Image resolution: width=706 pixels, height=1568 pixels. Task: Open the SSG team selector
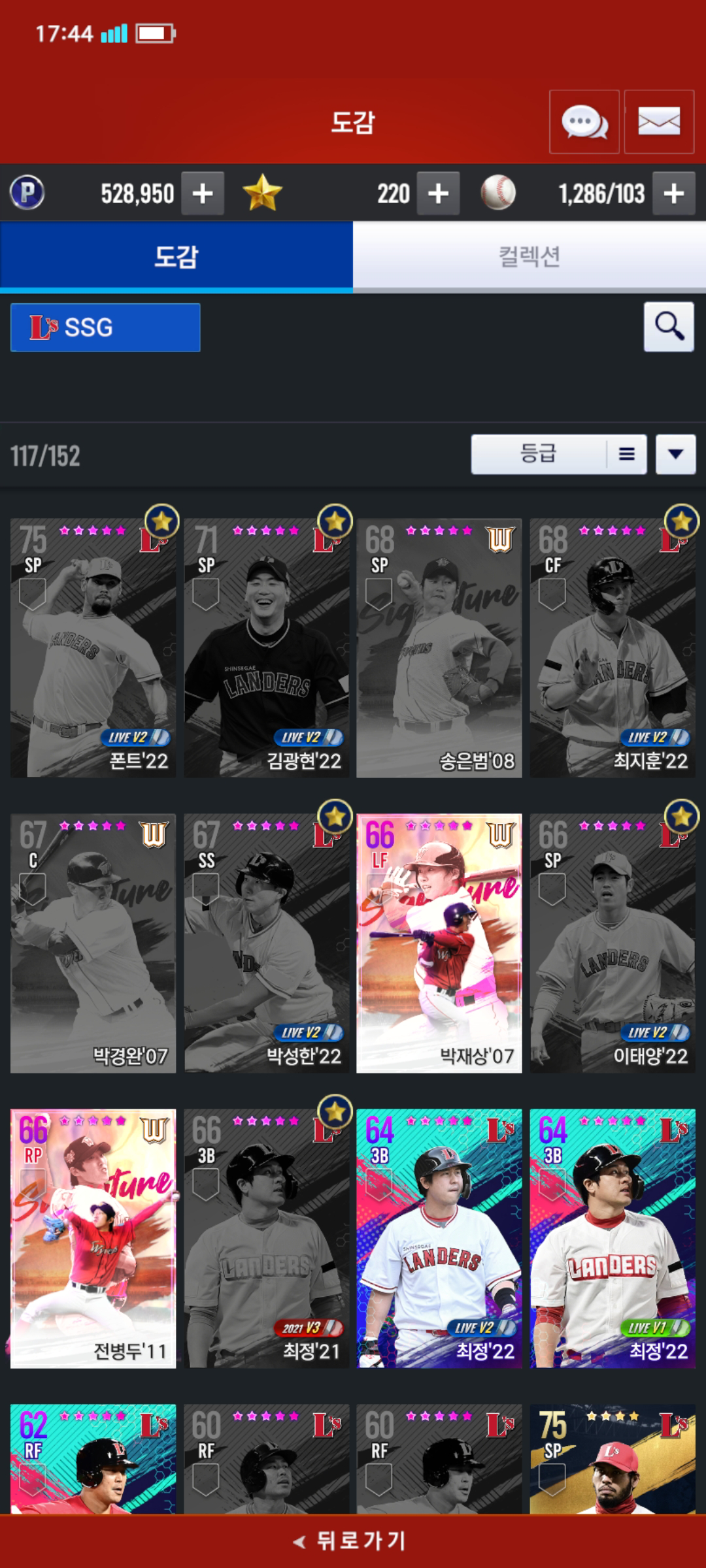[x=105, y=327]
